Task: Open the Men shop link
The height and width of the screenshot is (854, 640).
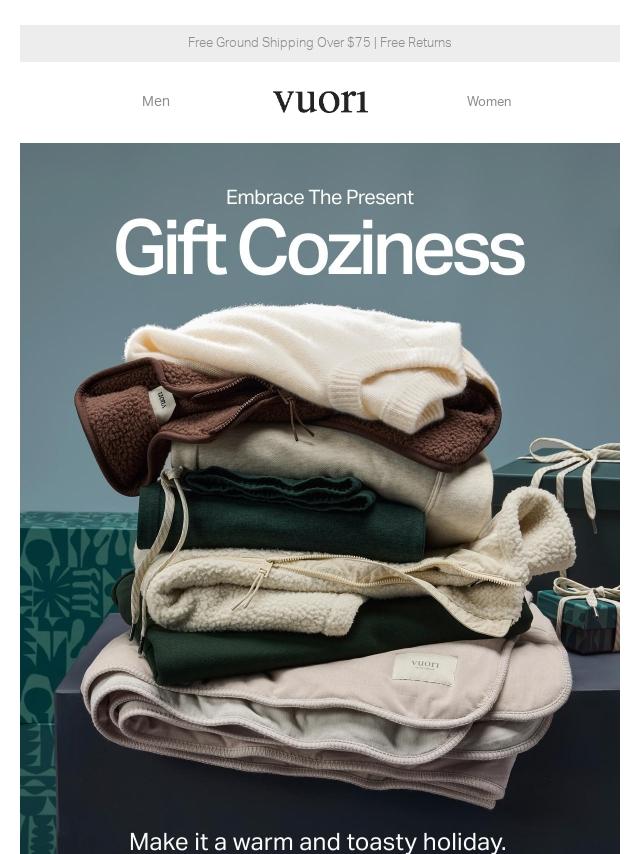Action: click(156, 101)
